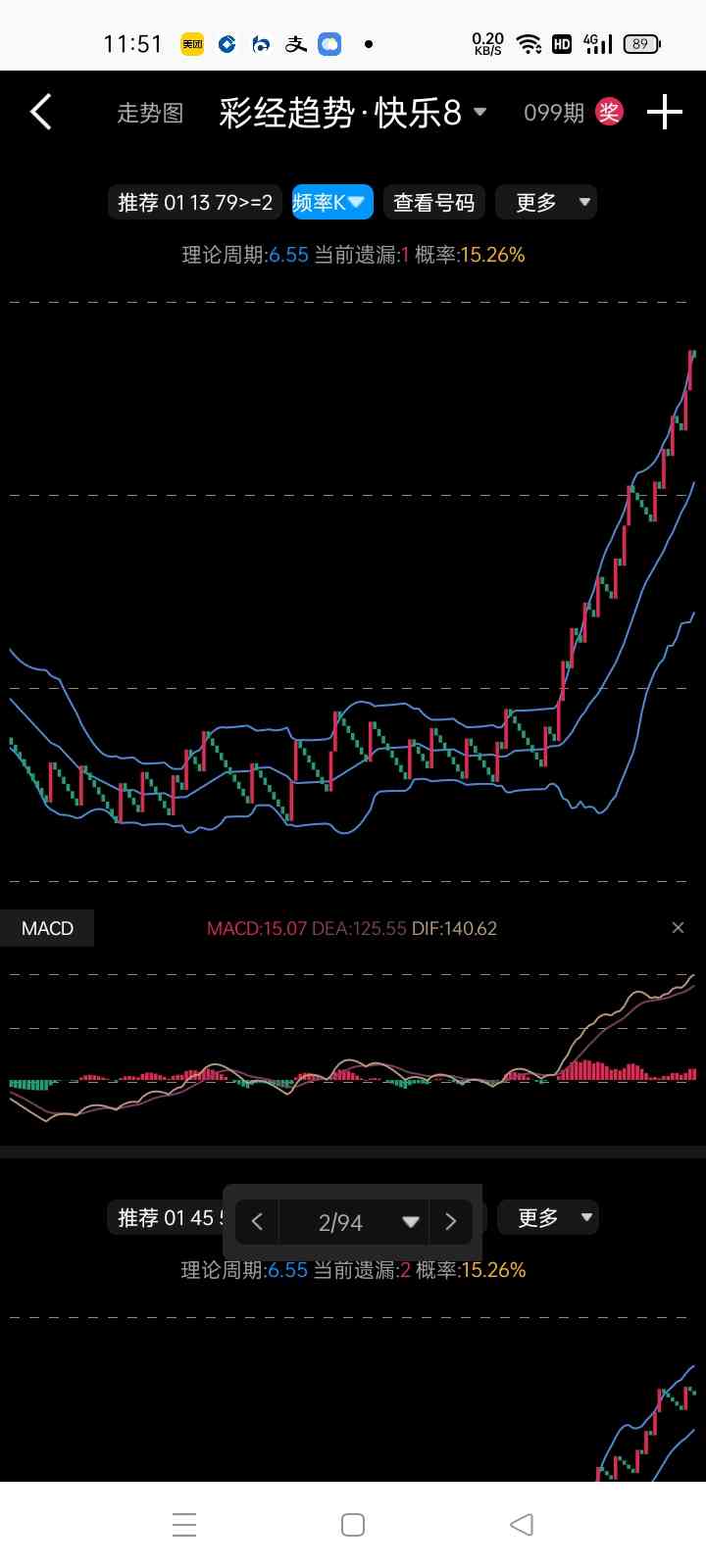Tap the MACD indicator label
The image size is (706, 1568).
(x=47, y=928)
